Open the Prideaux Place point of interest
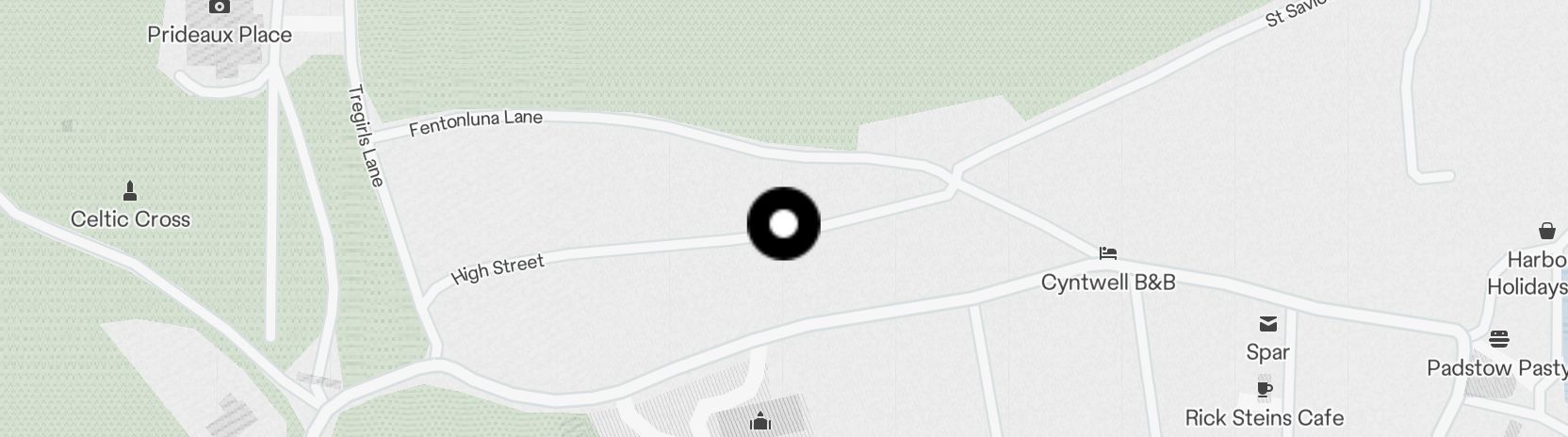1568x437 pixels. 219,8
